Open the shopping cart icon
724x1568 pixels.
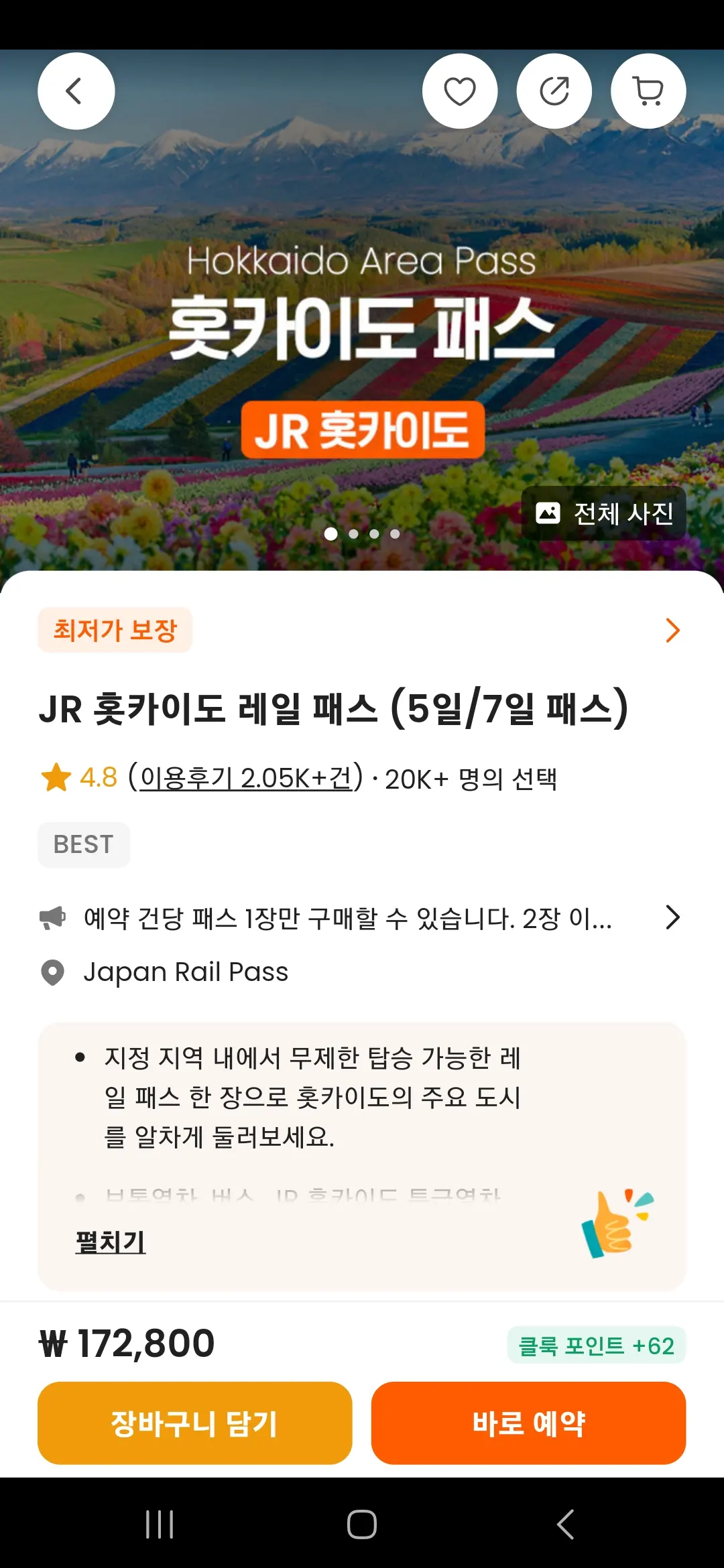pos(648,91)
